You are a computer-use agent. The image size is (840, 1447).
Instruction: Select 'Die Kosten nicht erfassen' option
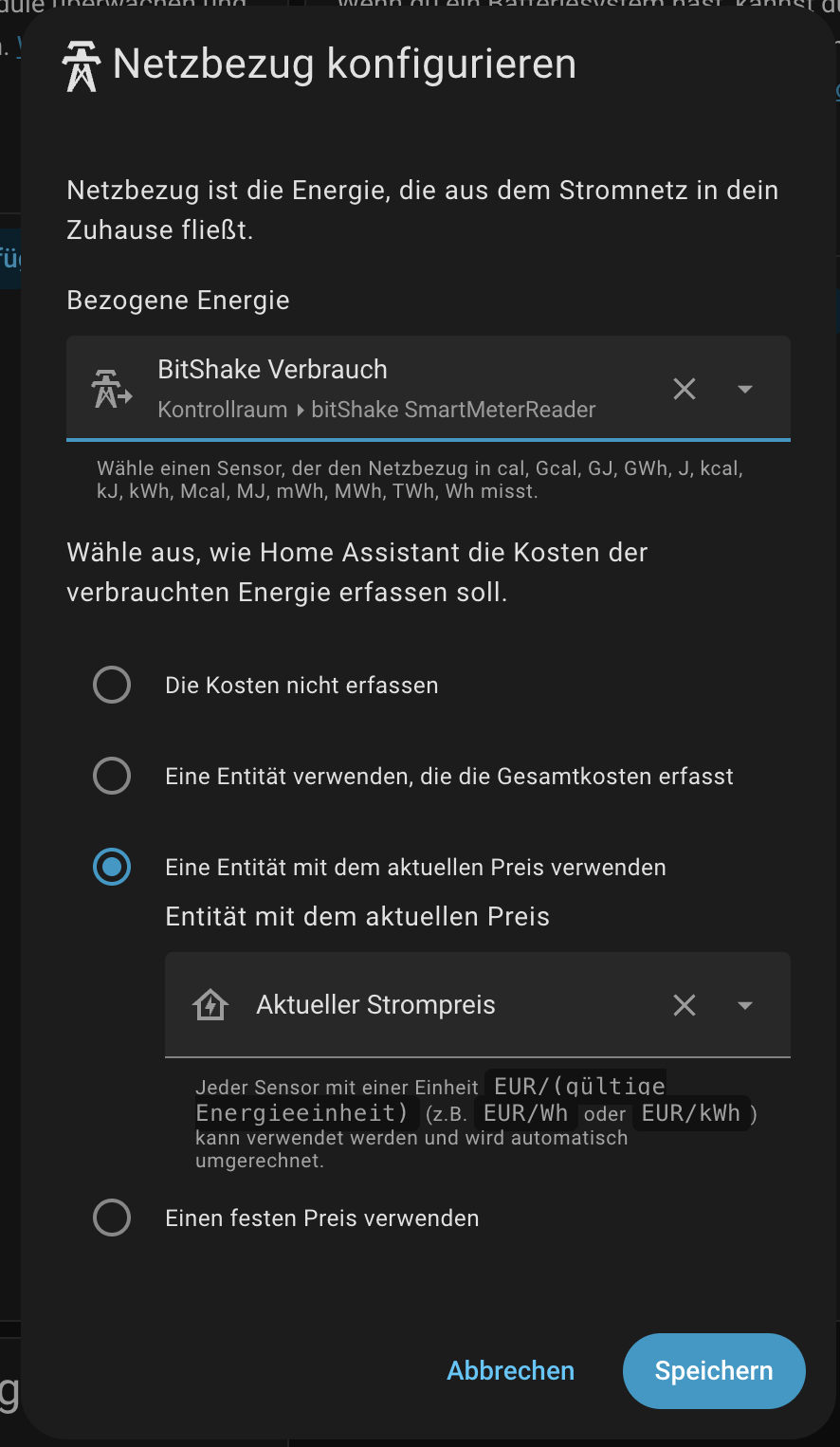point(112,685)
